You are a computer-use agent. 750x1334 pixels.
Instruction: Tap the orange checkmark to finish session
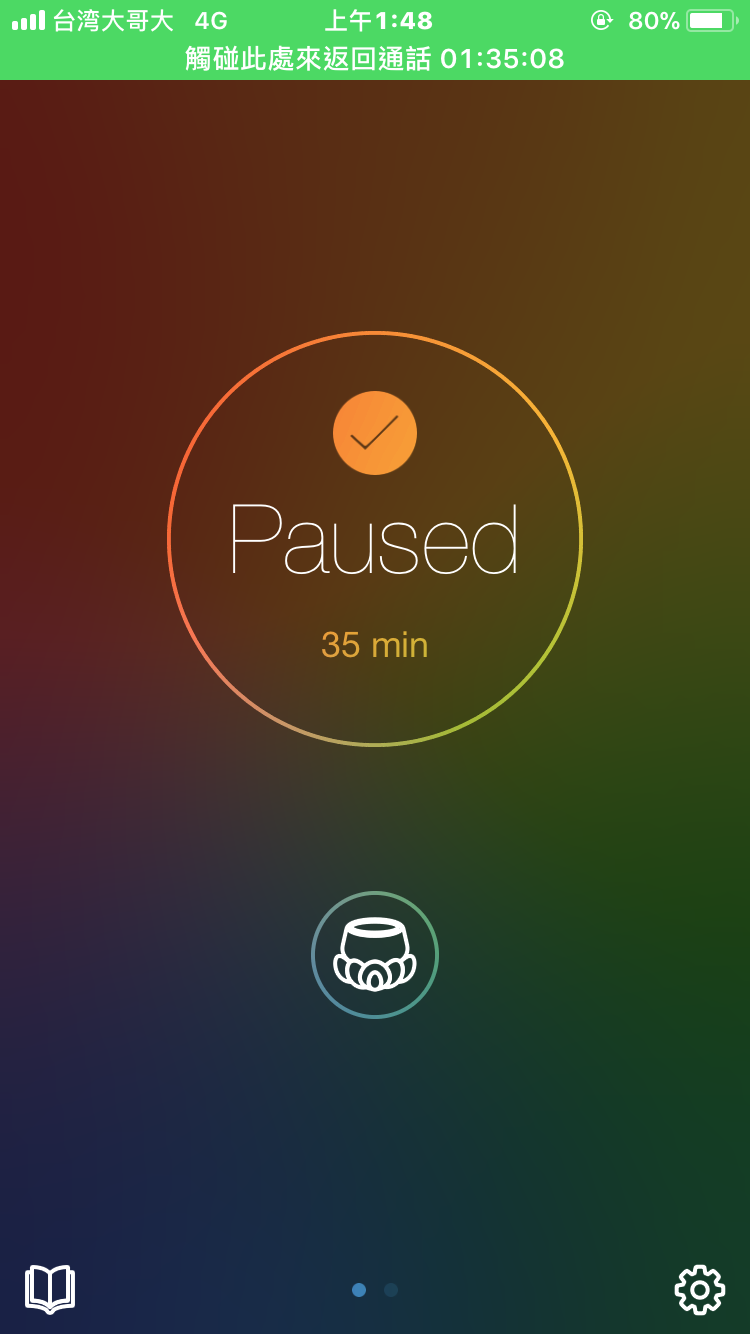(375, 433)
